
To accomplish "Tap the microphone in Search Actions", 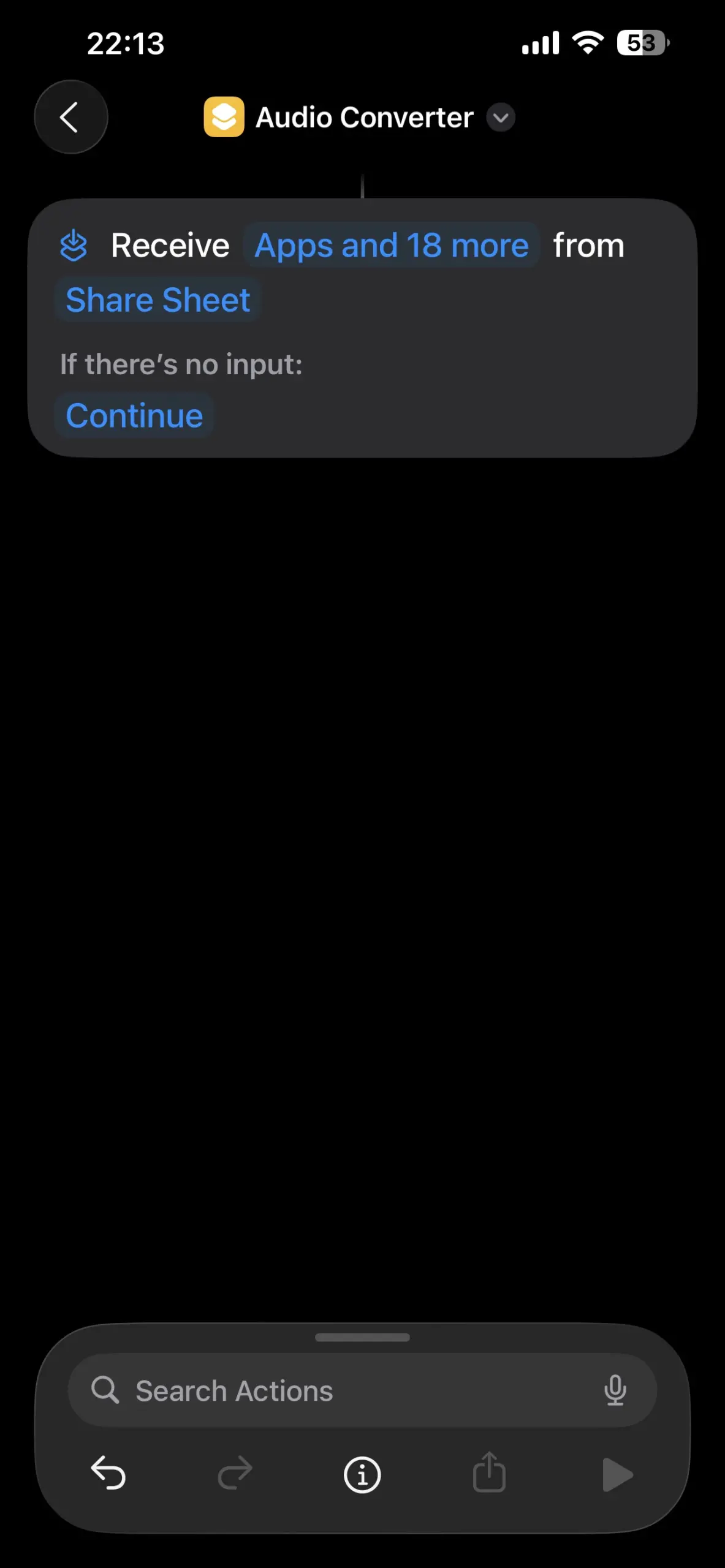I will [615, 1390].
